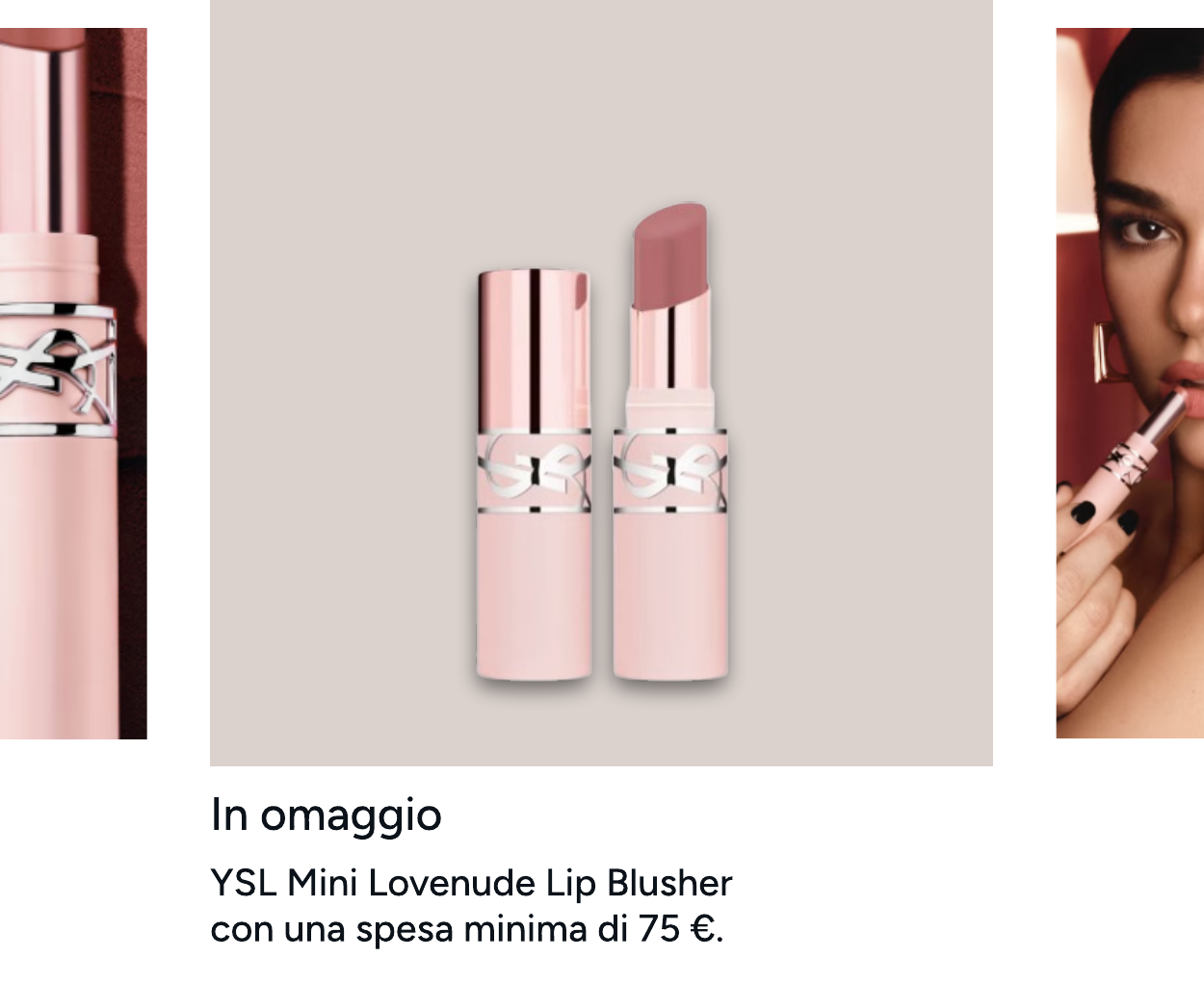The height and width of the screenshot is (983, 1204).
Task: Open the card with the model applying lipstick
Action: click(x=1129, y=385)
